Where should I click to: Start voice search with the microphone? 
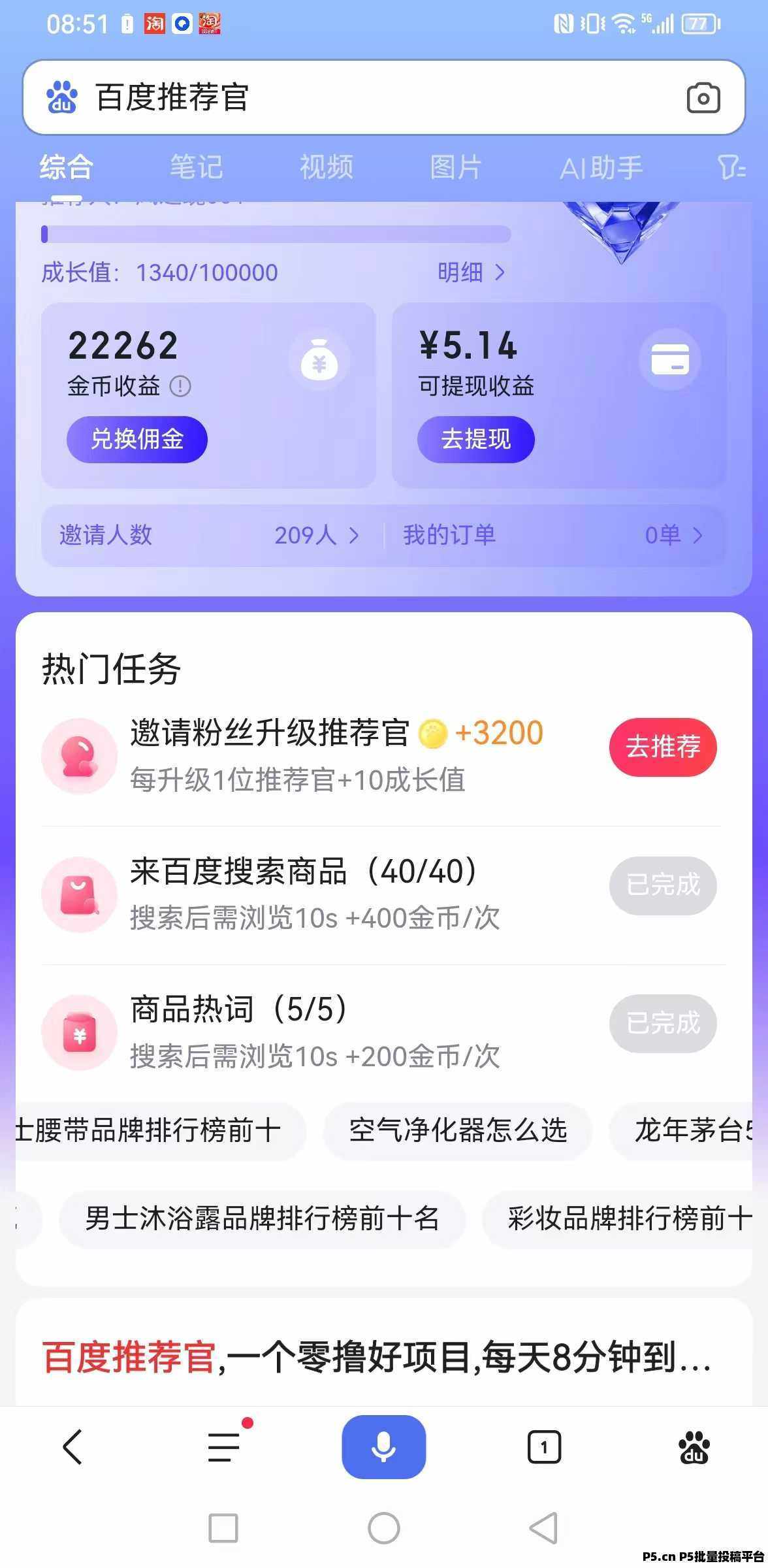384,1446
